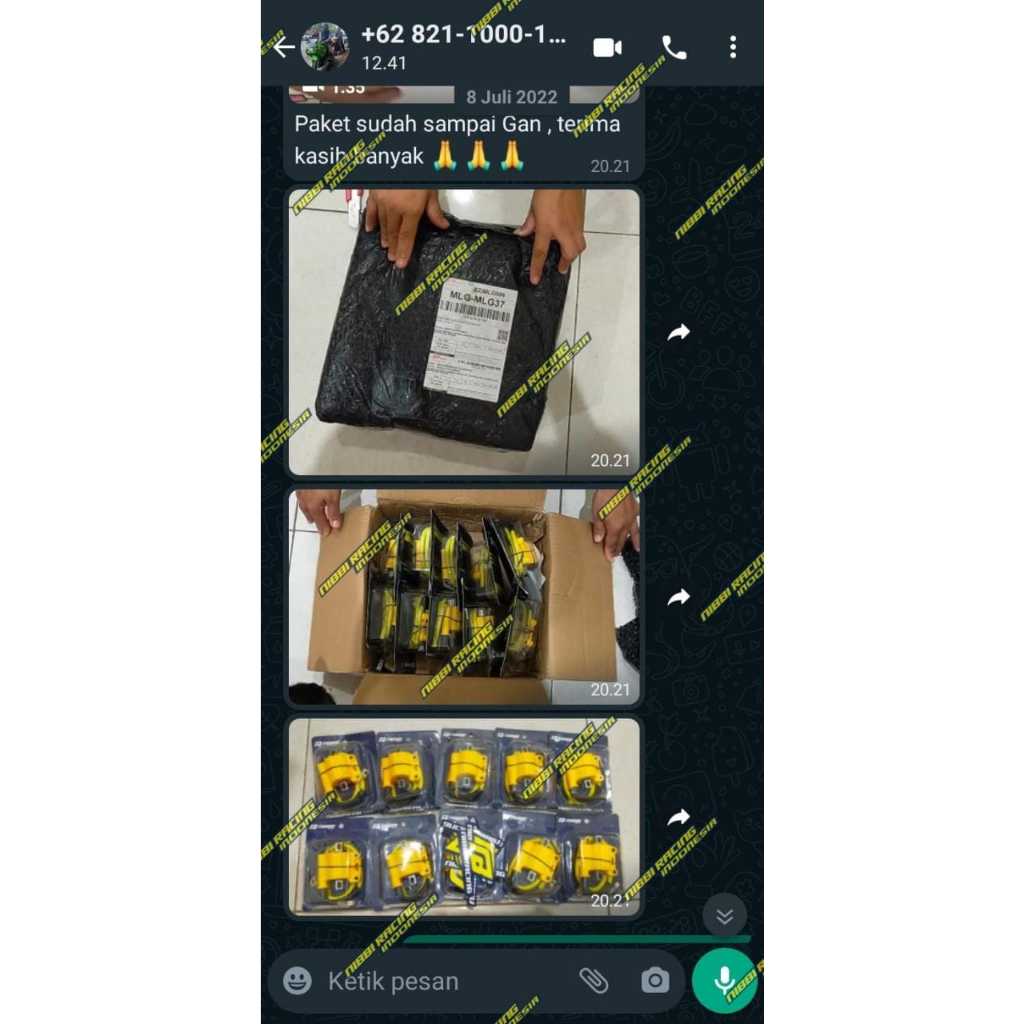Start a video call
The height and width of the screenshot is (1024, 1024).
(x=607, y=47)
